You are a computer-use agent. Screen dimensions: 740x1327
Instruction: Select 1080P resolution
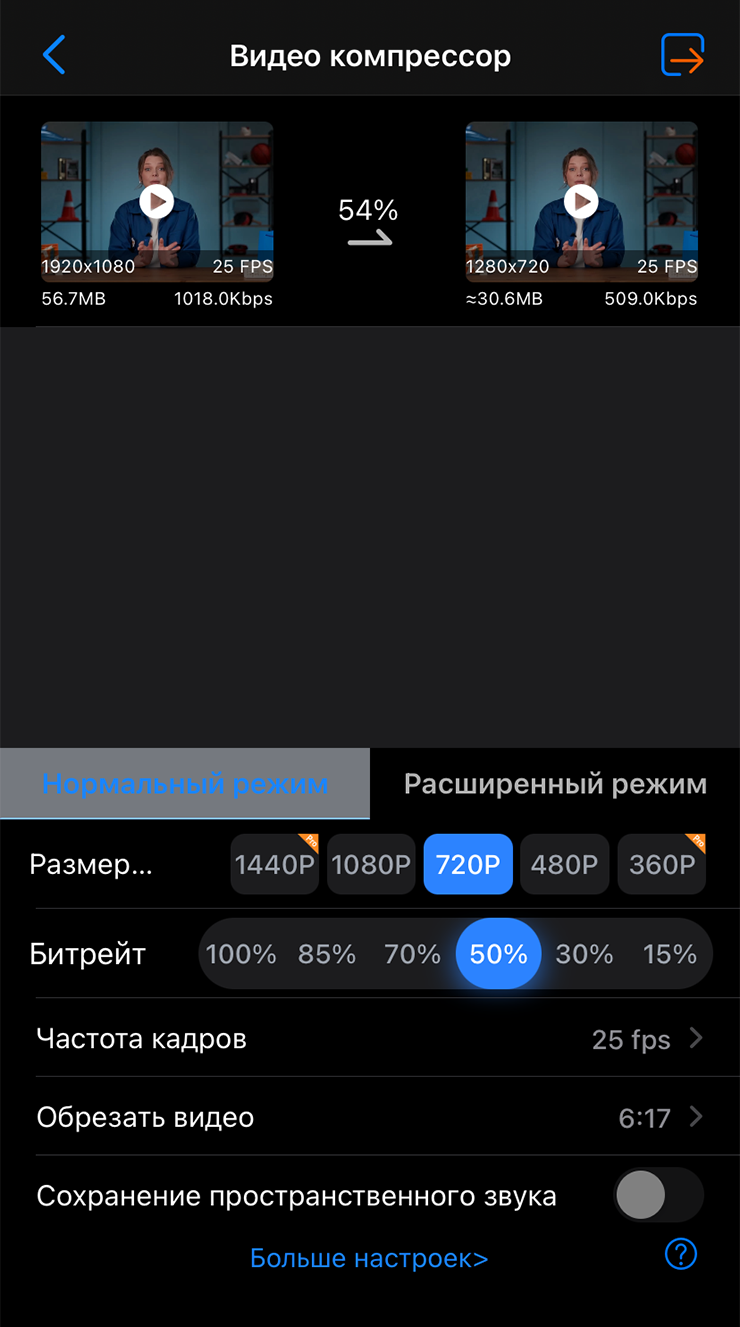(371, 864)
